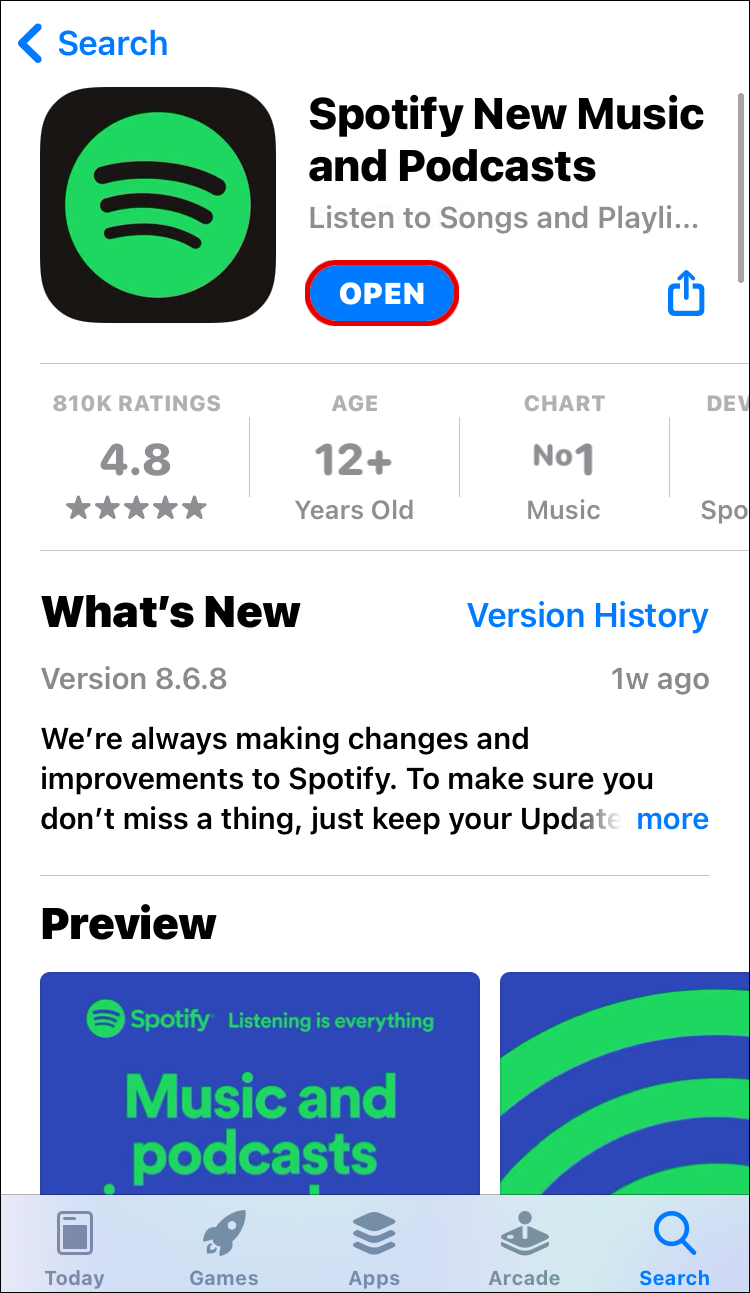This screenshot has height=1293, width=750.
Task: Expand What's New text with more
Action: pos(672,819)
